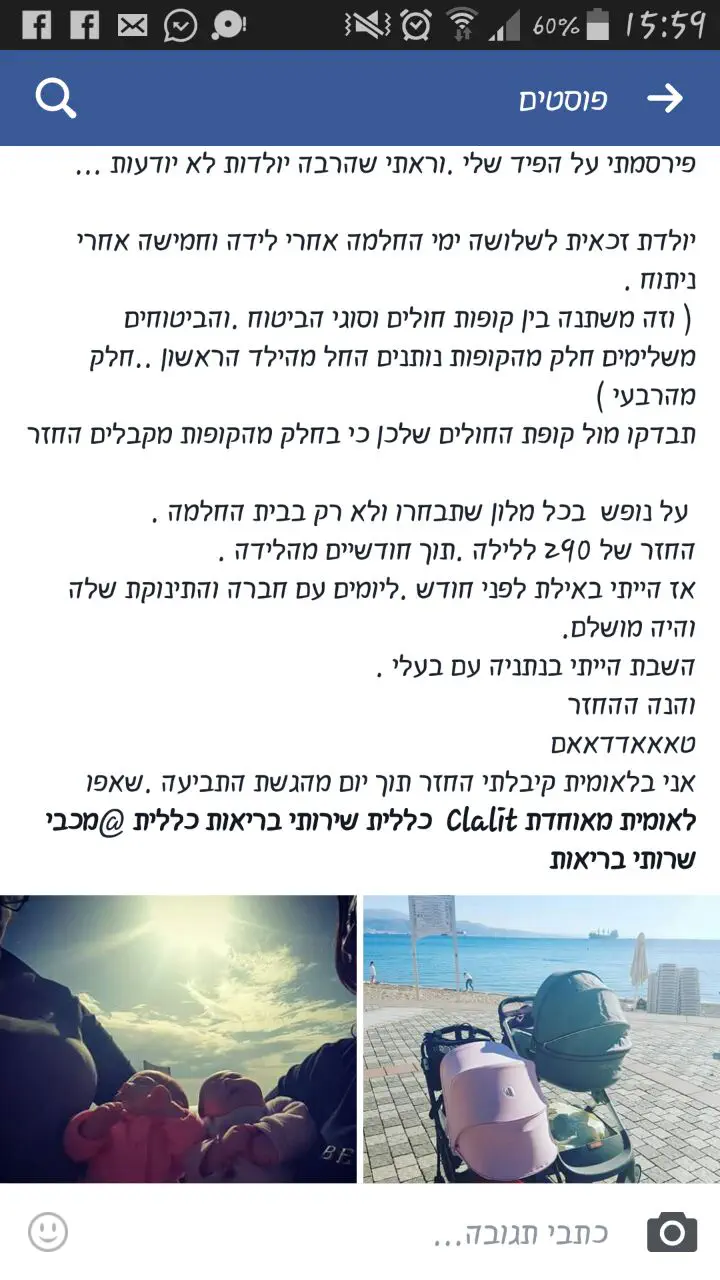Open the photo of babies under the sun

(x=178, y=1038)
